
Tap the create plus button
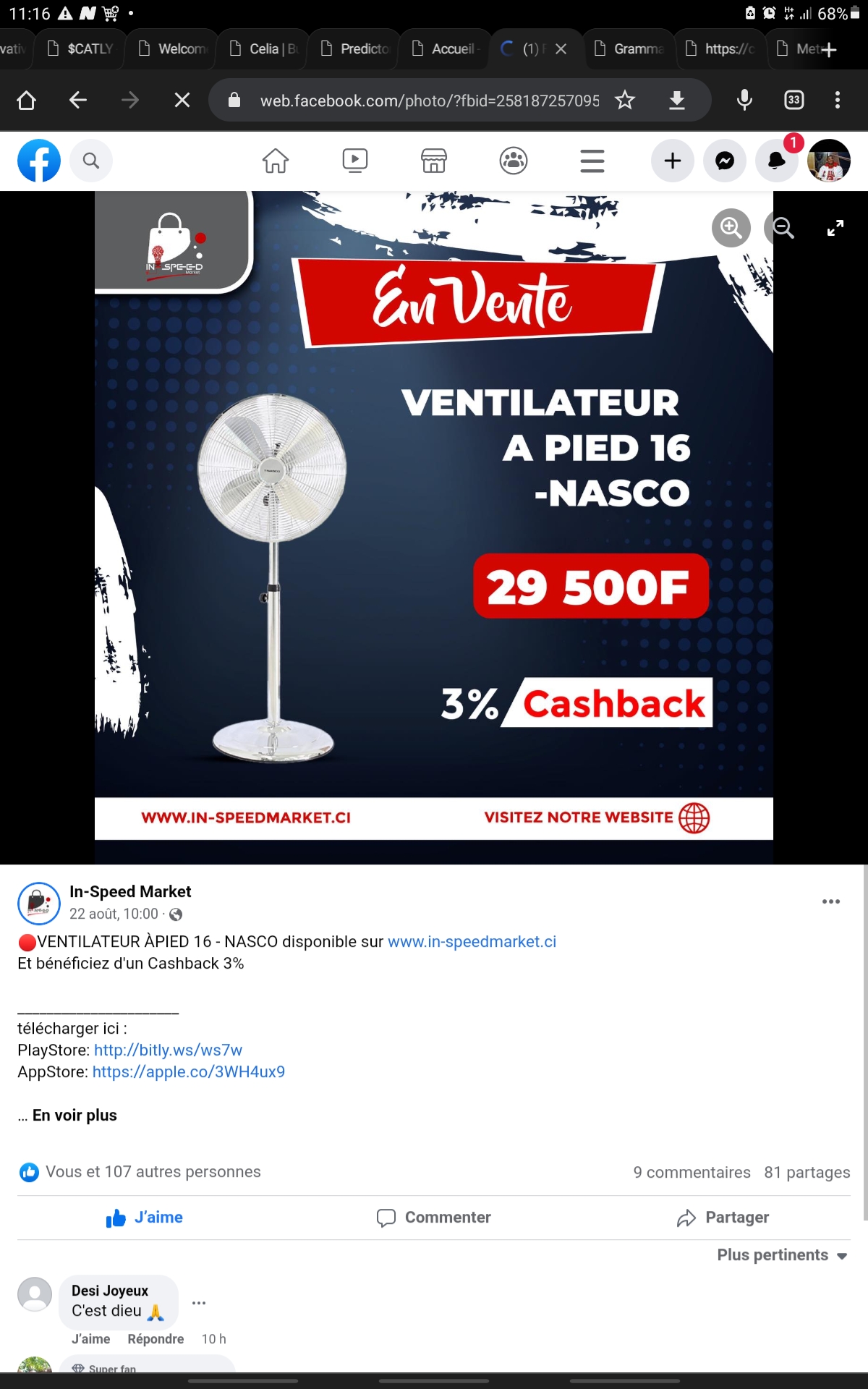click(673, 161)
